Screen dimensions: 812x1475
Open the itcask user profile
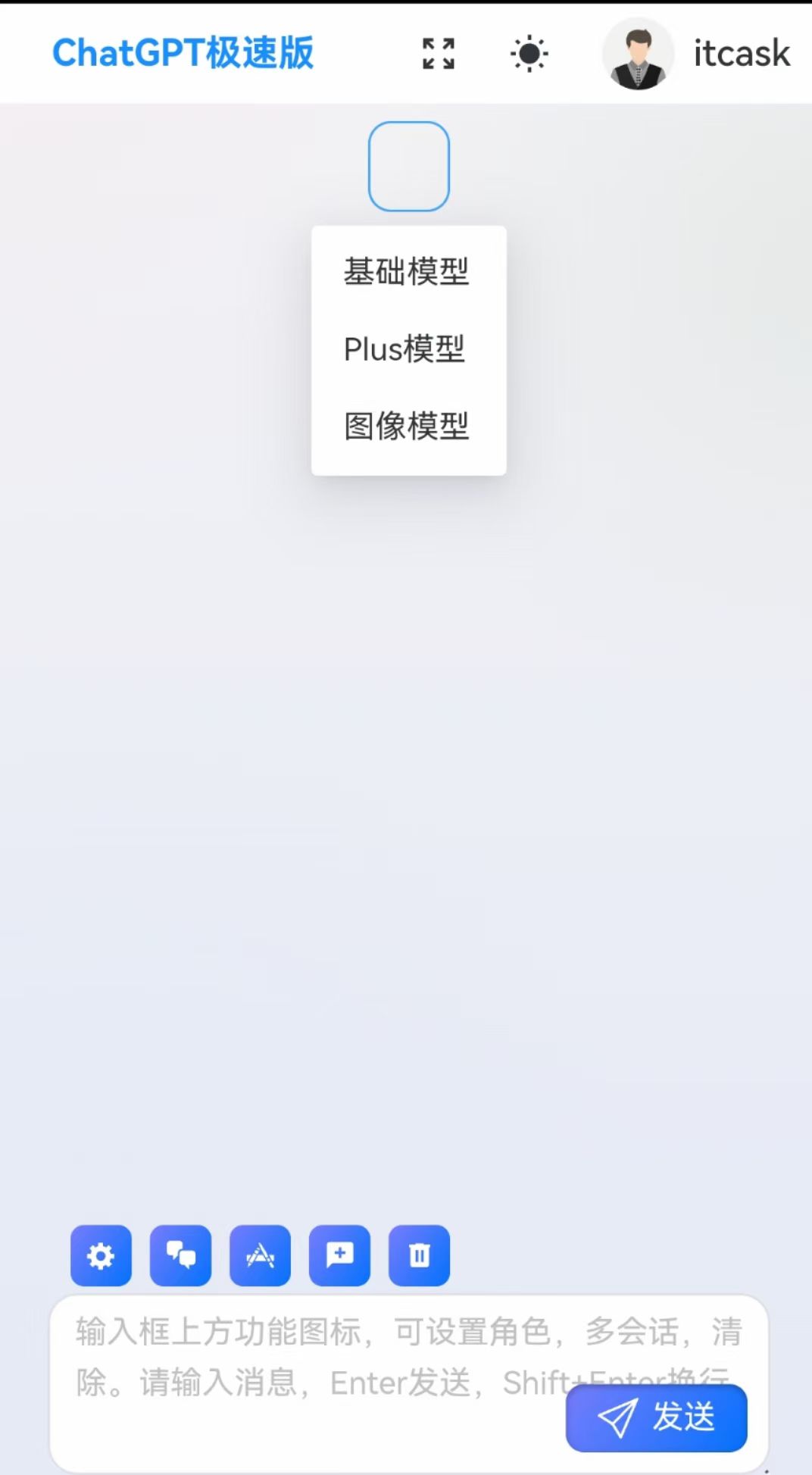tap(697, 54)
